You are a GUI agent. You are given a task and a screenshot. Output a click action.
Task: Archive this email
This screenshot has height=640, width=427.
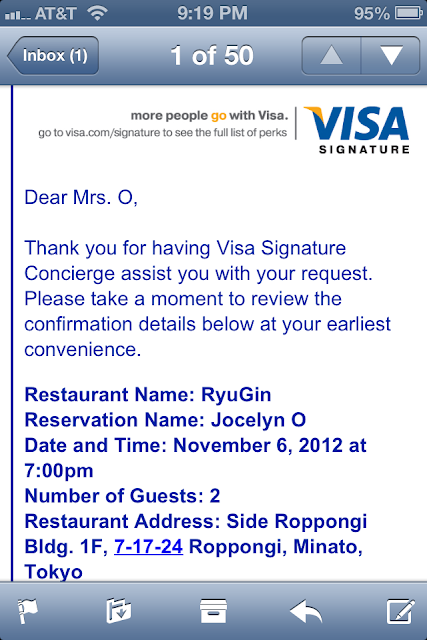(x=213, y=611)
